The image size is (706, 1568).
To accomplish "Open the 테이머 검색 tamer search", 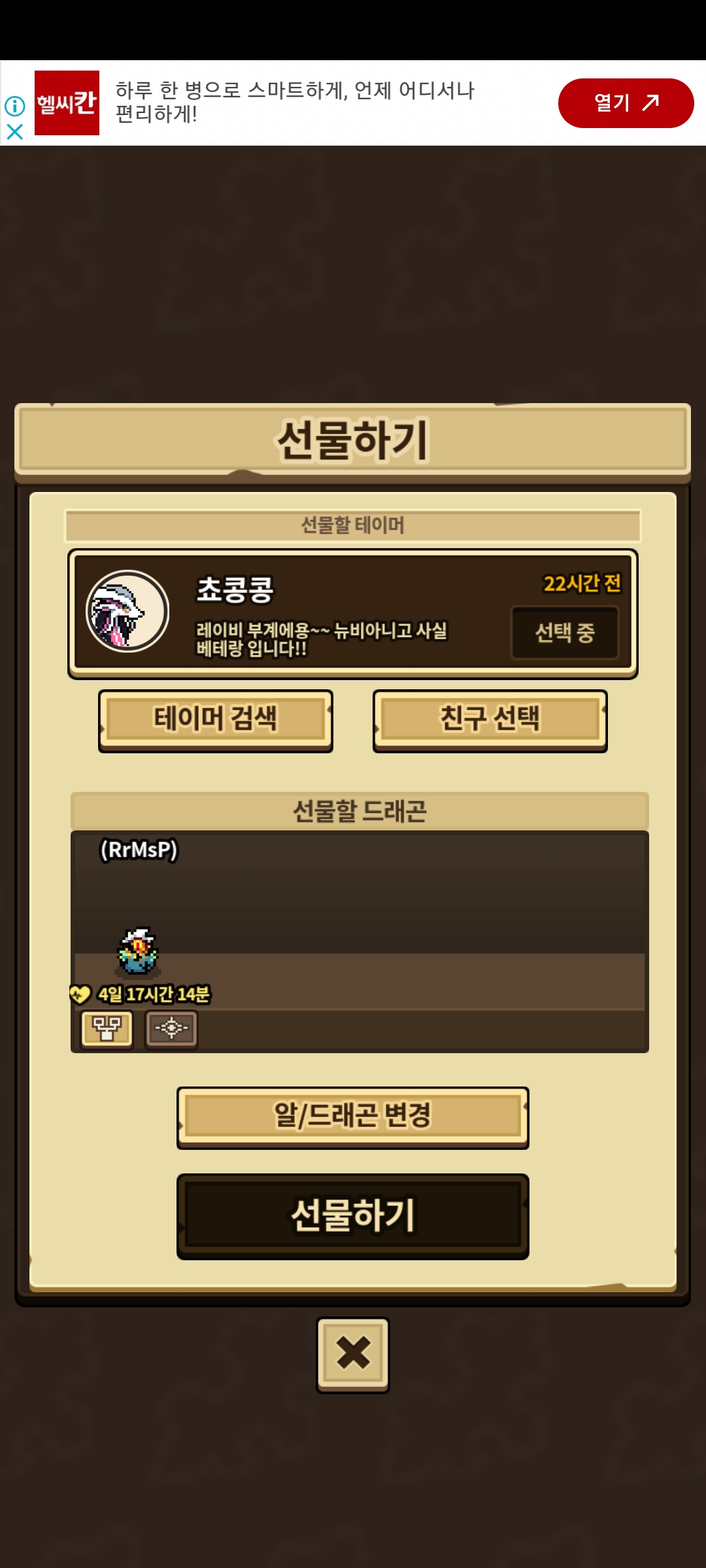I will click(x=216, y=720).
